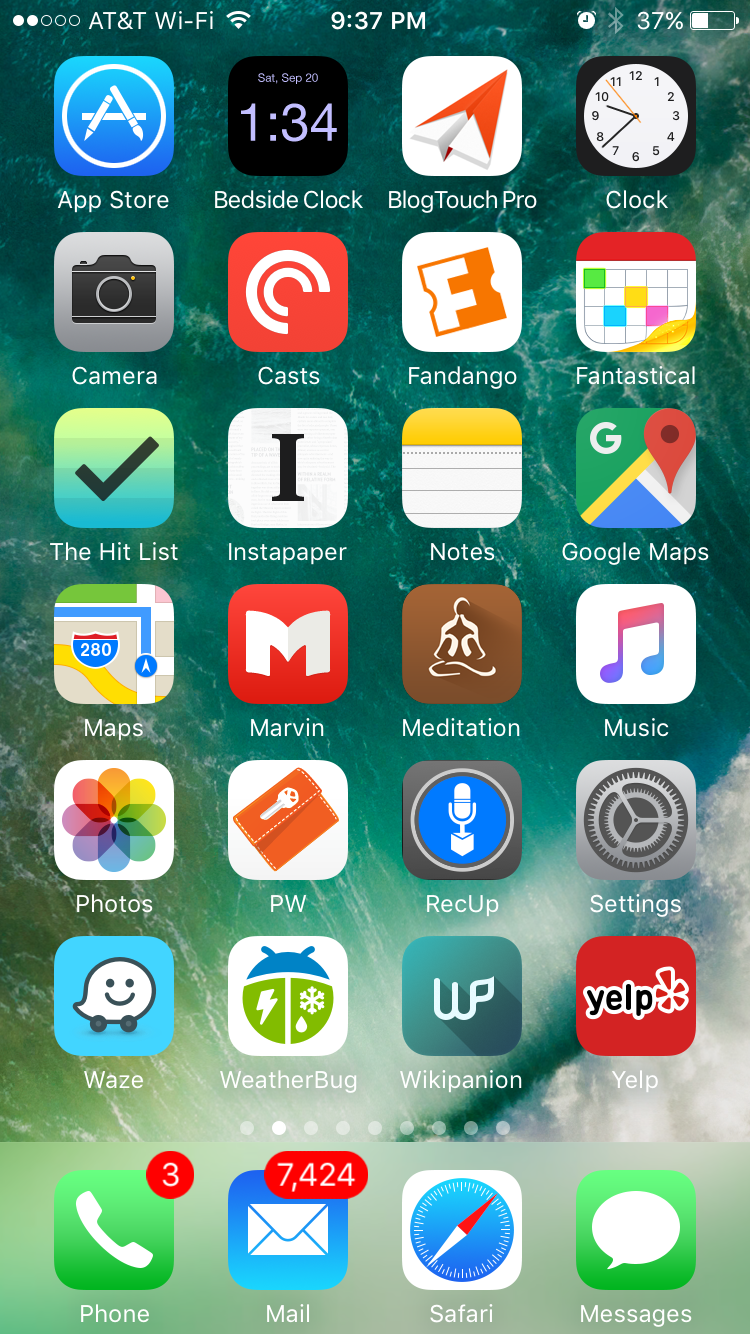Open Safari from the dock
Image resolution: width=750 pixels, height=1334 pixels.
tap(462, 1230)
